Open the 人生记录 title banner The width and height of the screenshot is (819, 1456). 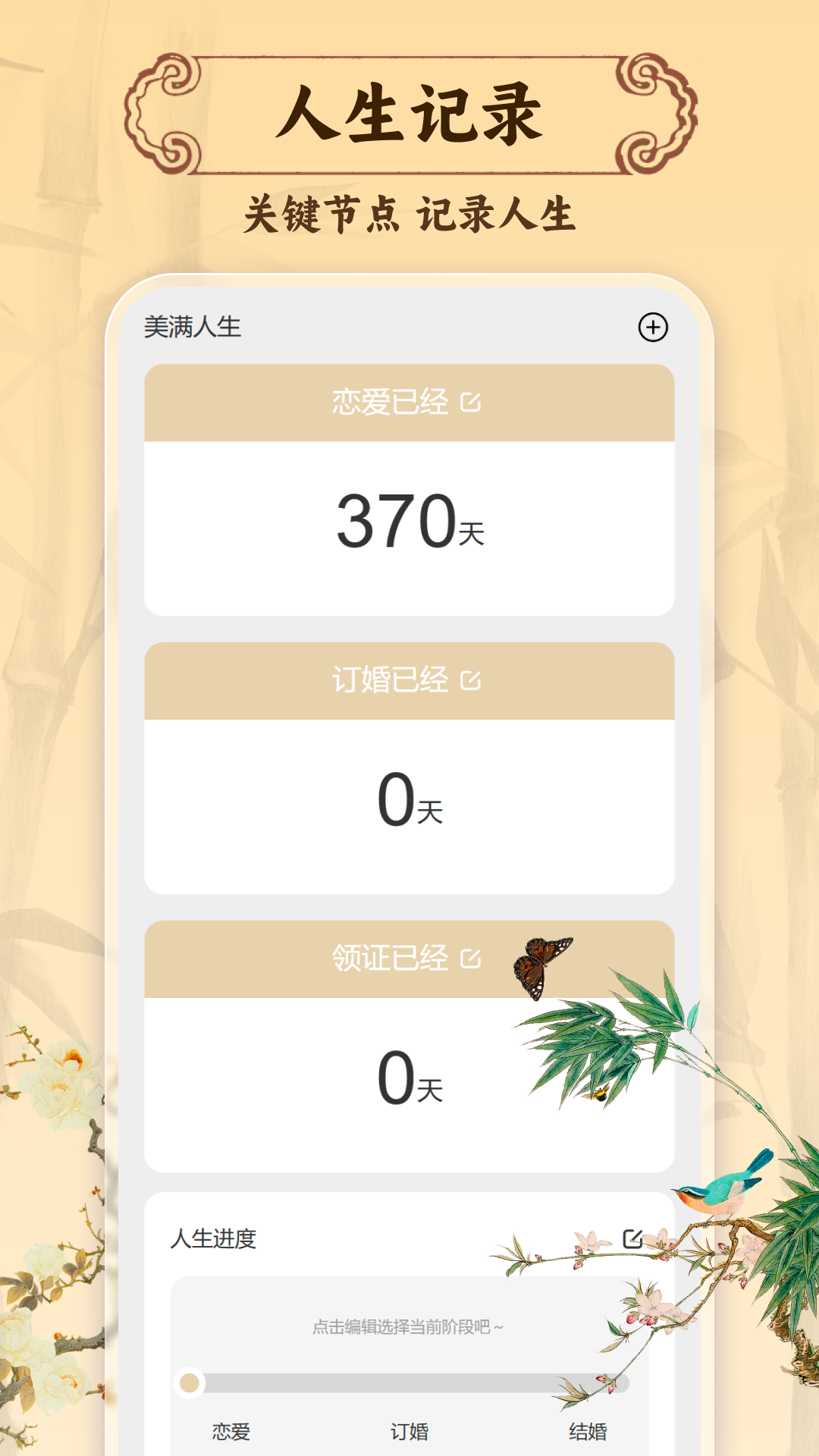click(x=409, y=112)
